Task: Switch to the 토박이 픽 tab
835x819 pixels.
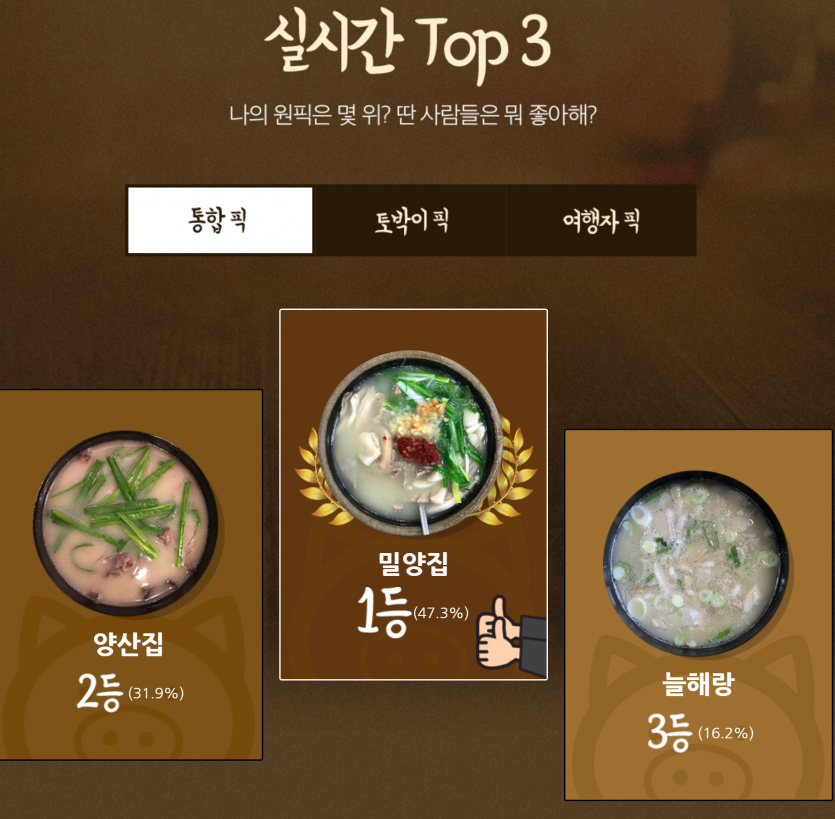Action: point(410,220)
